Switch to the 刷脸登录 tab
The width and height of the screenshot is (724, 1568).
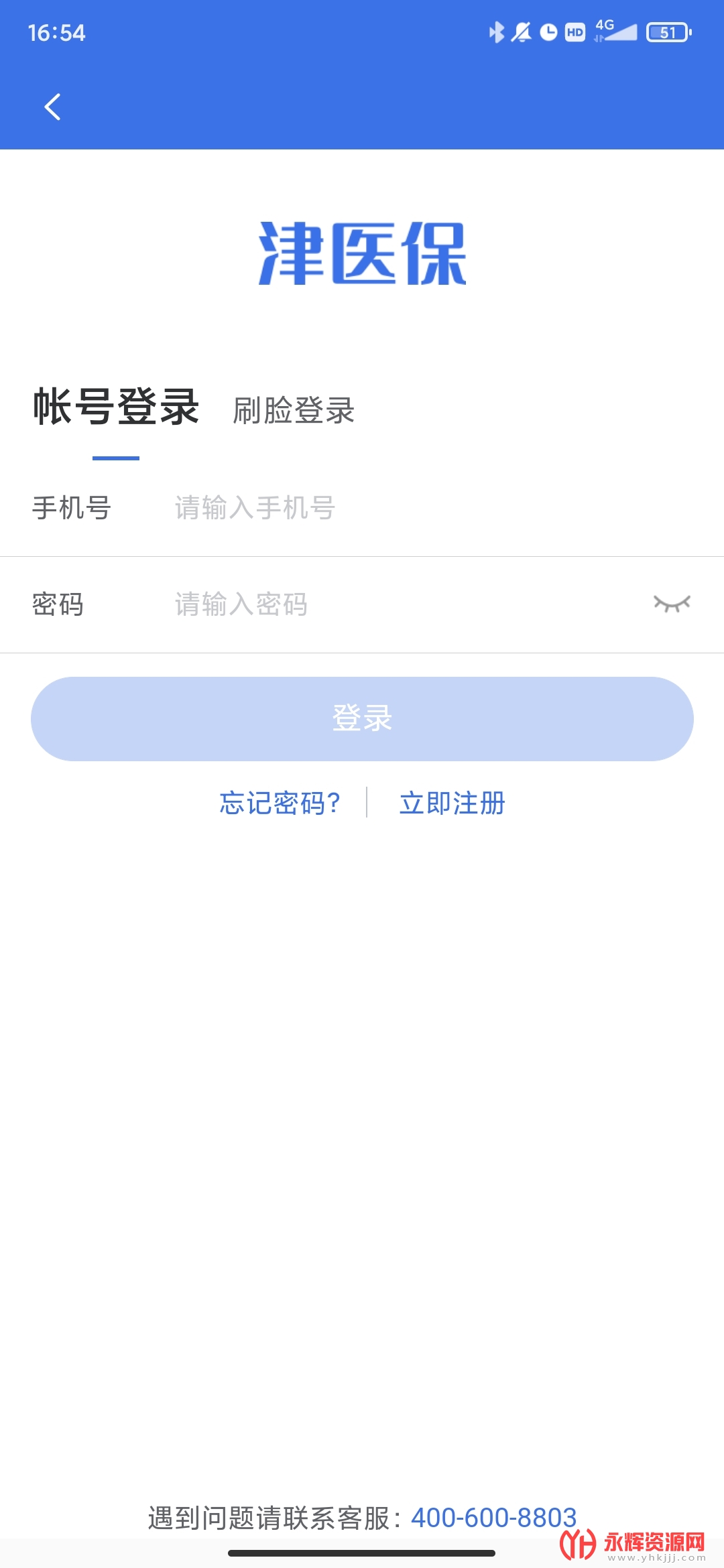(x=294, y=410)
